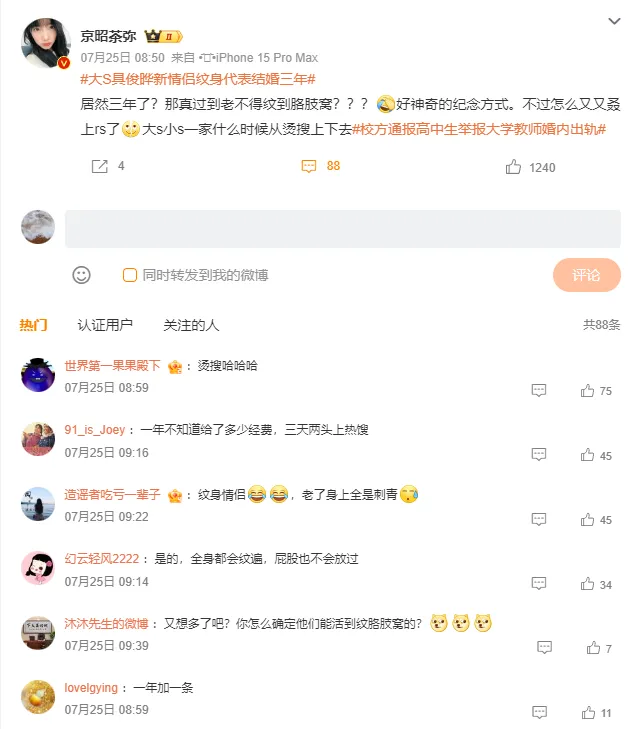Like 世界第一果果殿下's comment
The height and width of the screenshot is (729, 628).
(x=588, y=391)
